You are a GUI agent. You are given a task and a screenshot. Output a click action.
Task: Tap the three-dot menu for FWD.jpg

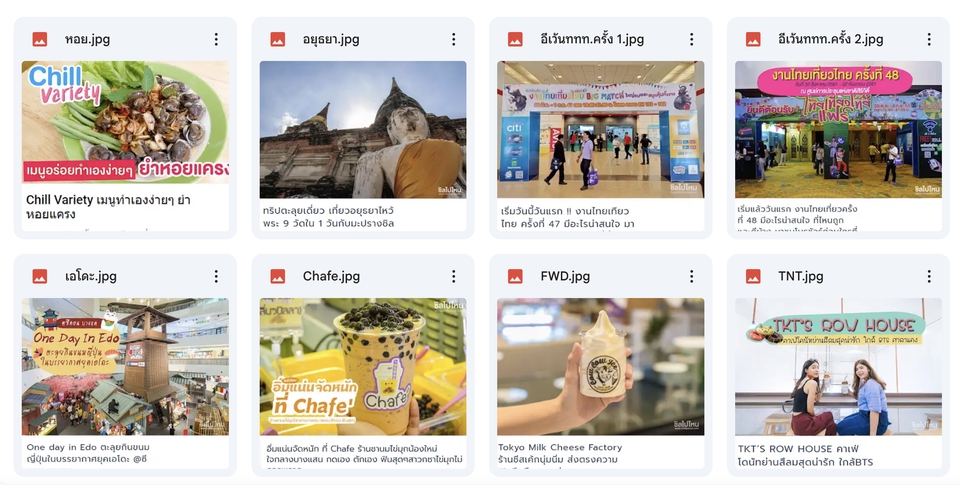(x=691, y=276)
